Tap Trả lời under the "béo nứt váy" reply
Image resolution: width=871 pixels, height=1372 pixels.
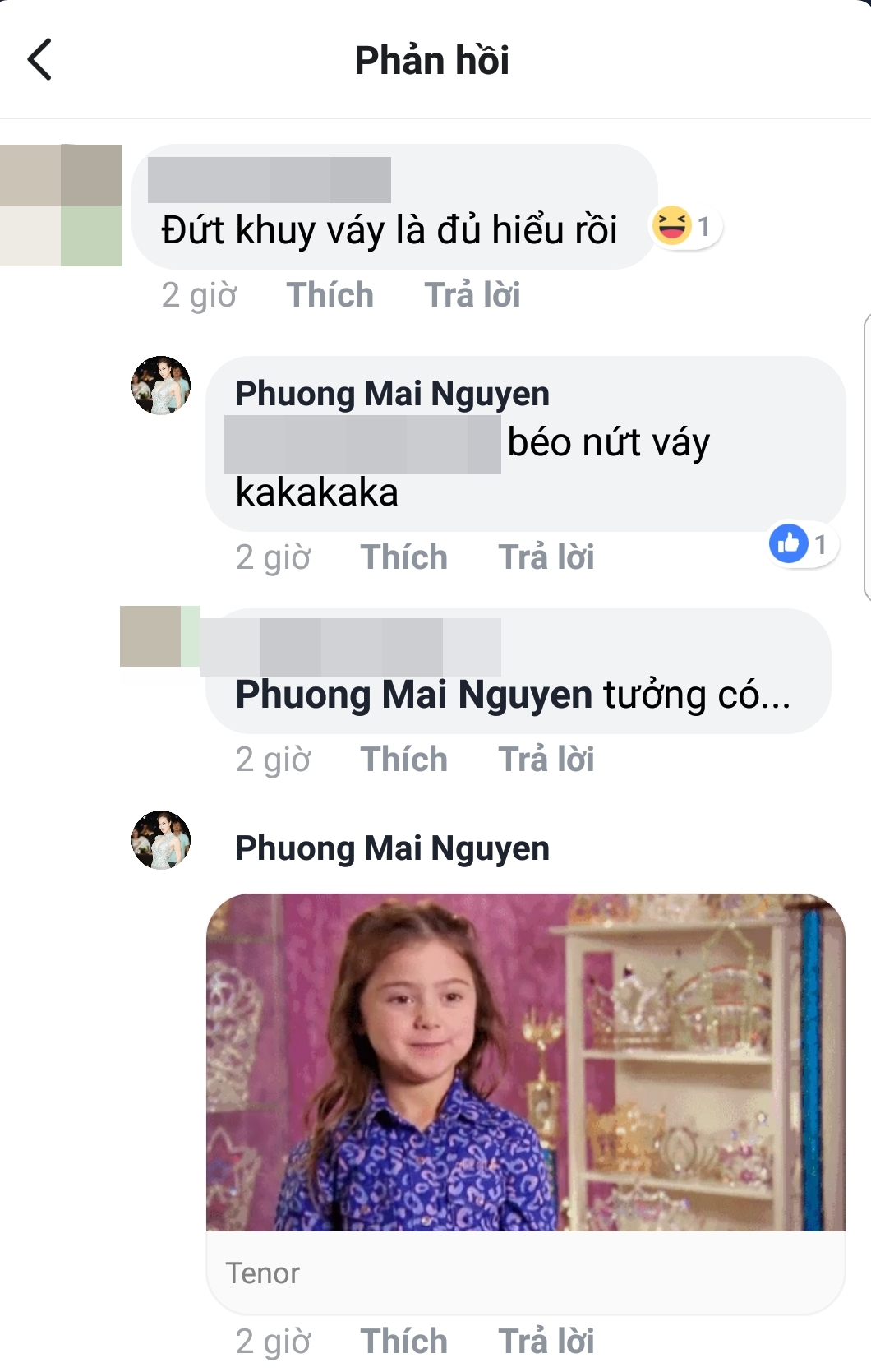point(546,557)
